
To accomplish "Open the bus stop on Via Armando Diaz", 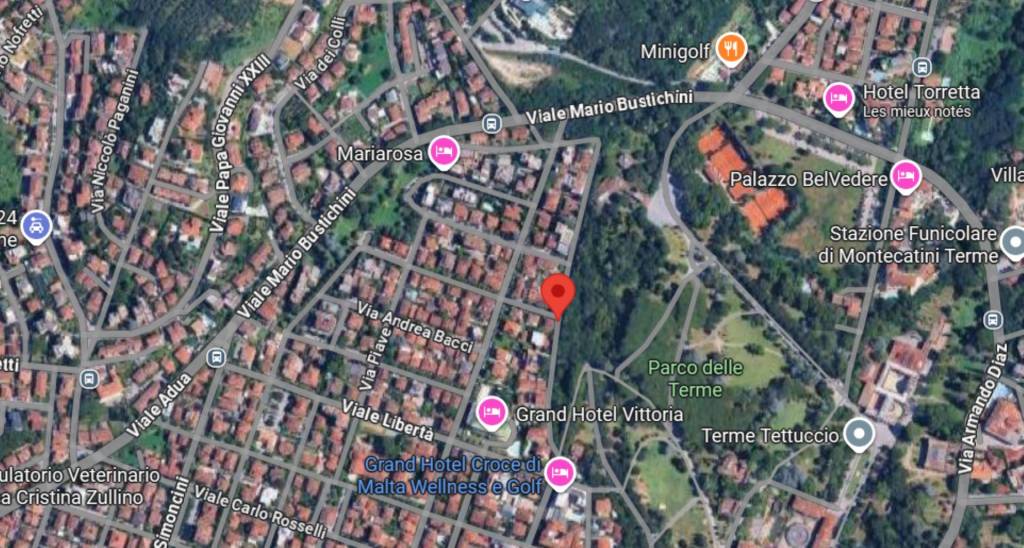I will pos(992,319).
